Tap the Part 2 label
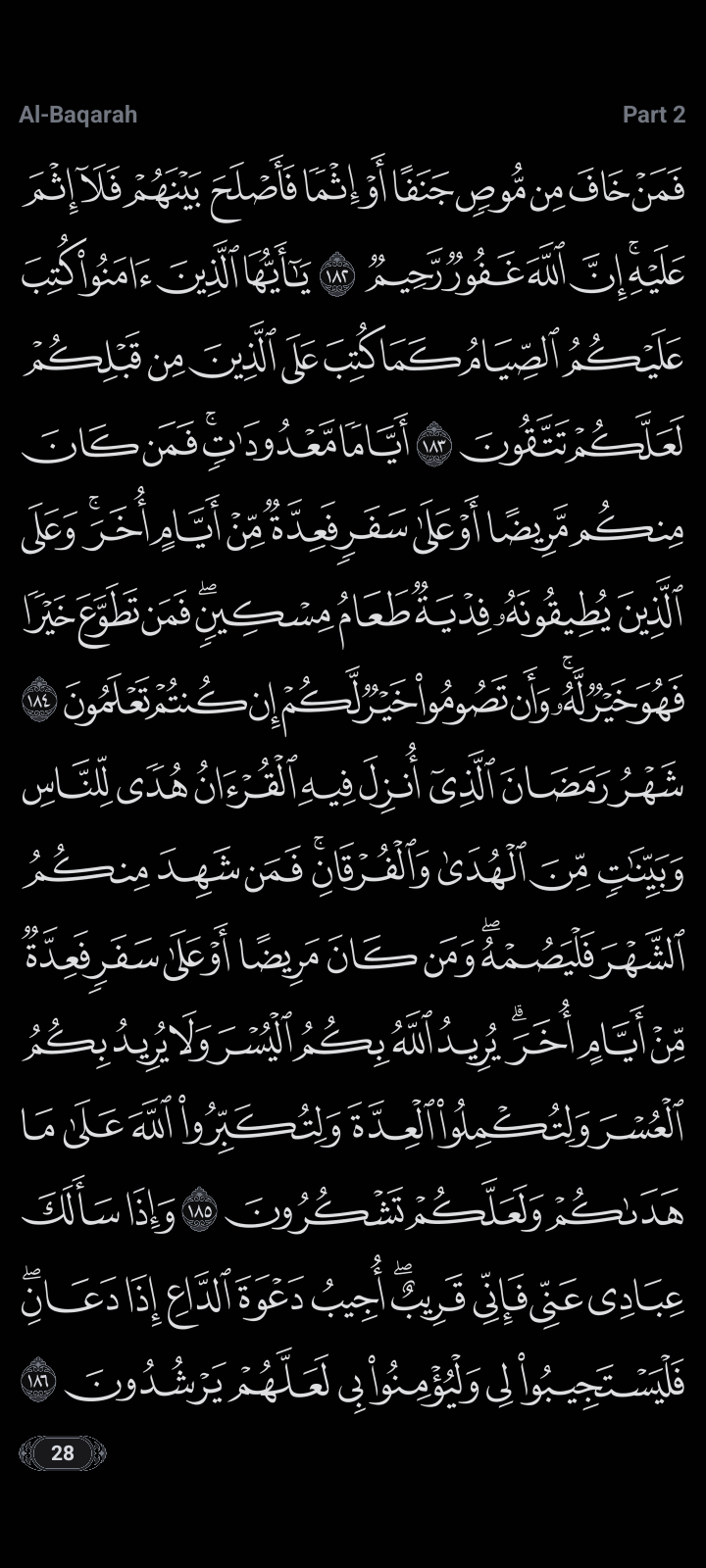The width and height of the screenshot is (706, 1568). [x=653, y=115]
